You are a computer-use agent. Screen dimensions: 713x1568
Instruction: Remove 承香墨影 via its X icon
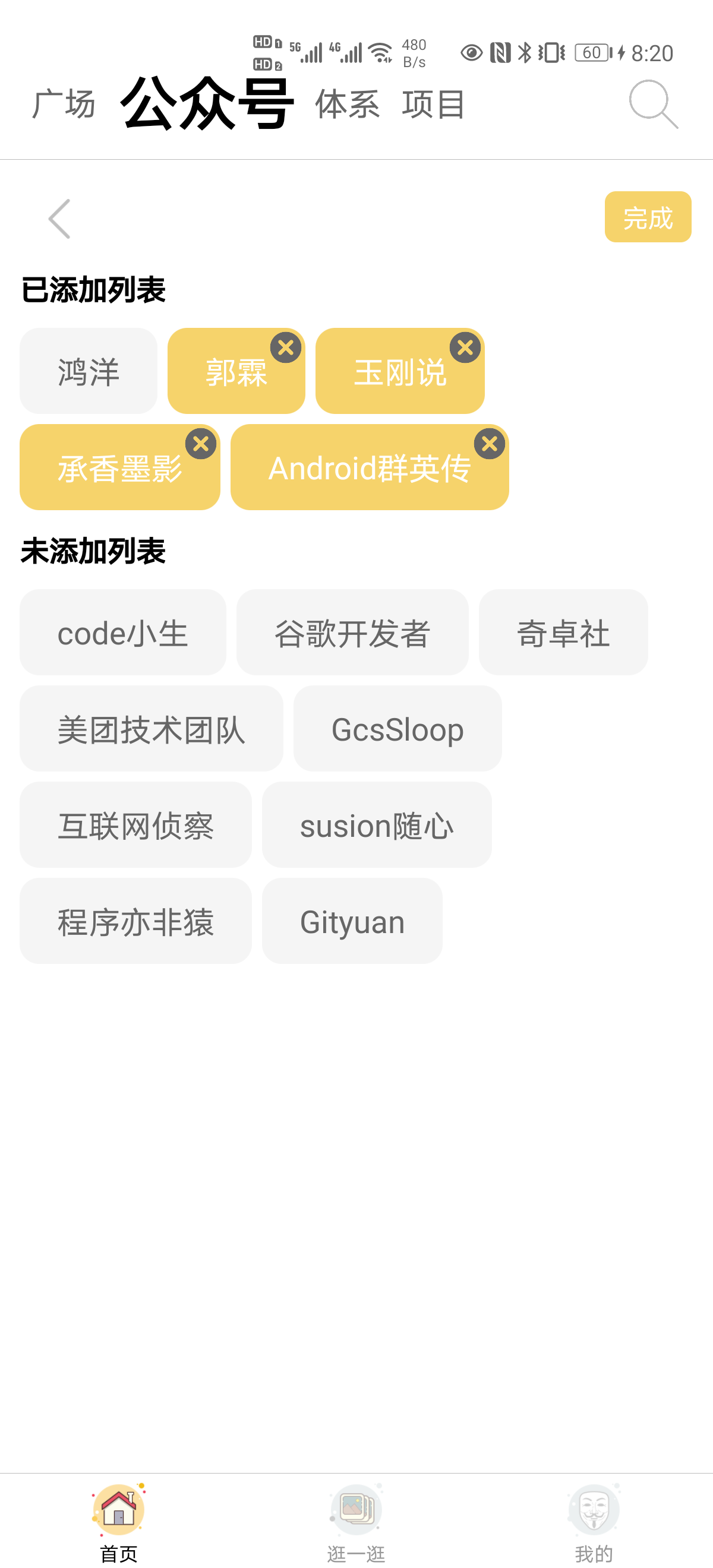click(x=201, y=444)
